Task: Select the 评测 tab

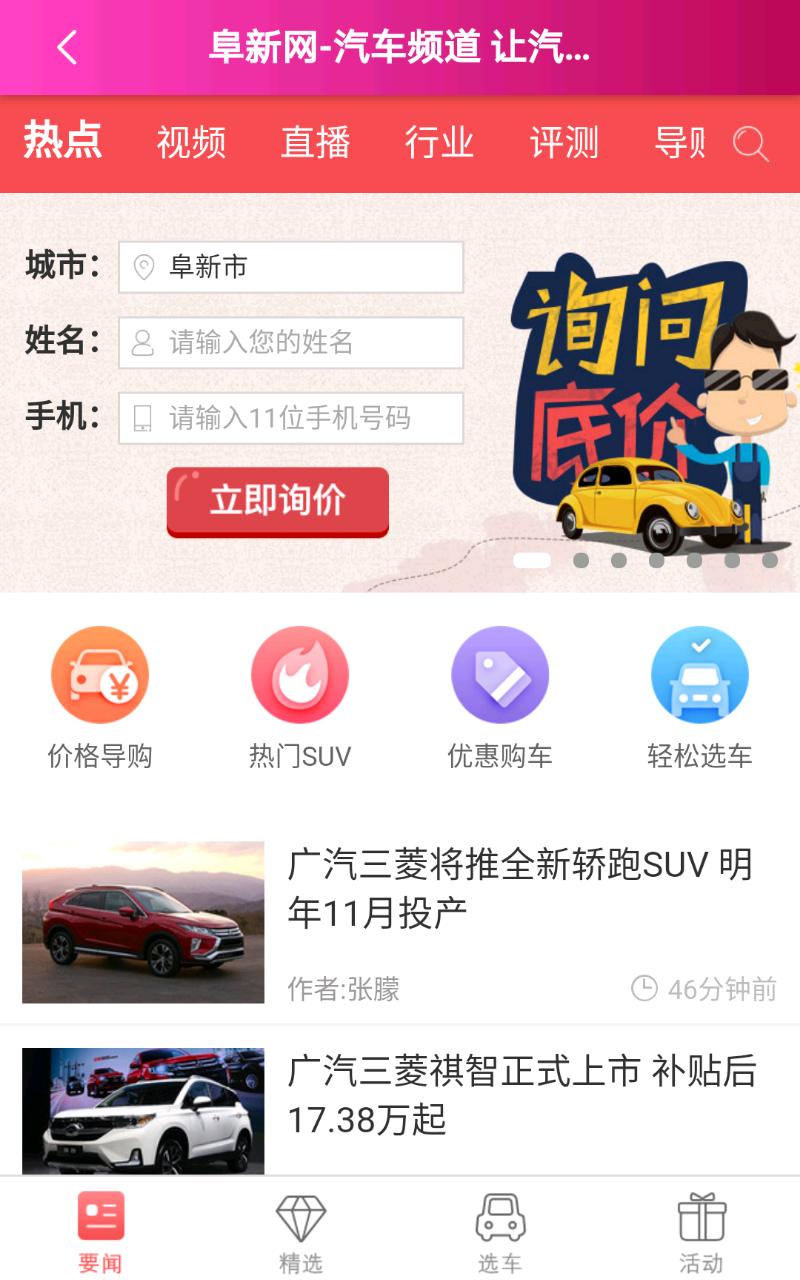Action: click(x=564, y=143)
